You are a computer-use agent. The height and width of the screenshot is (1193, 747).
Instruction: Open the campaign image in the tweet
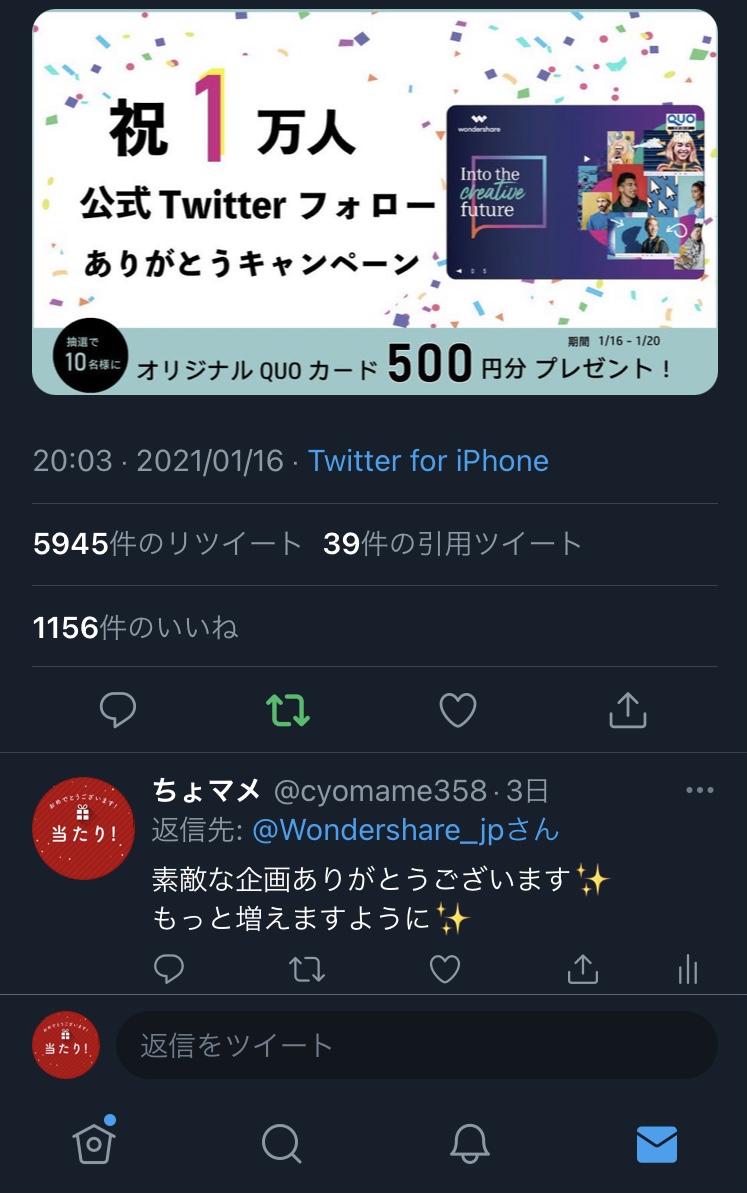pos(375,202)
